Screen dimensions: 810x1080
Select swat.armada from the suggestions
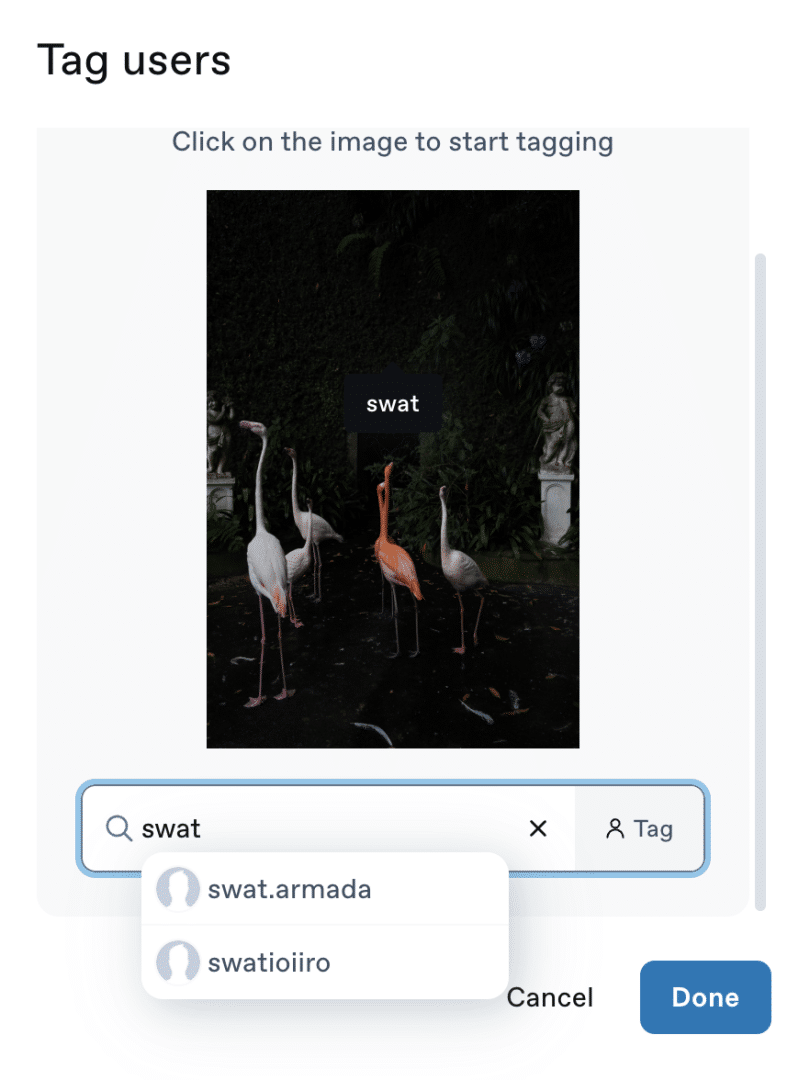289,889
